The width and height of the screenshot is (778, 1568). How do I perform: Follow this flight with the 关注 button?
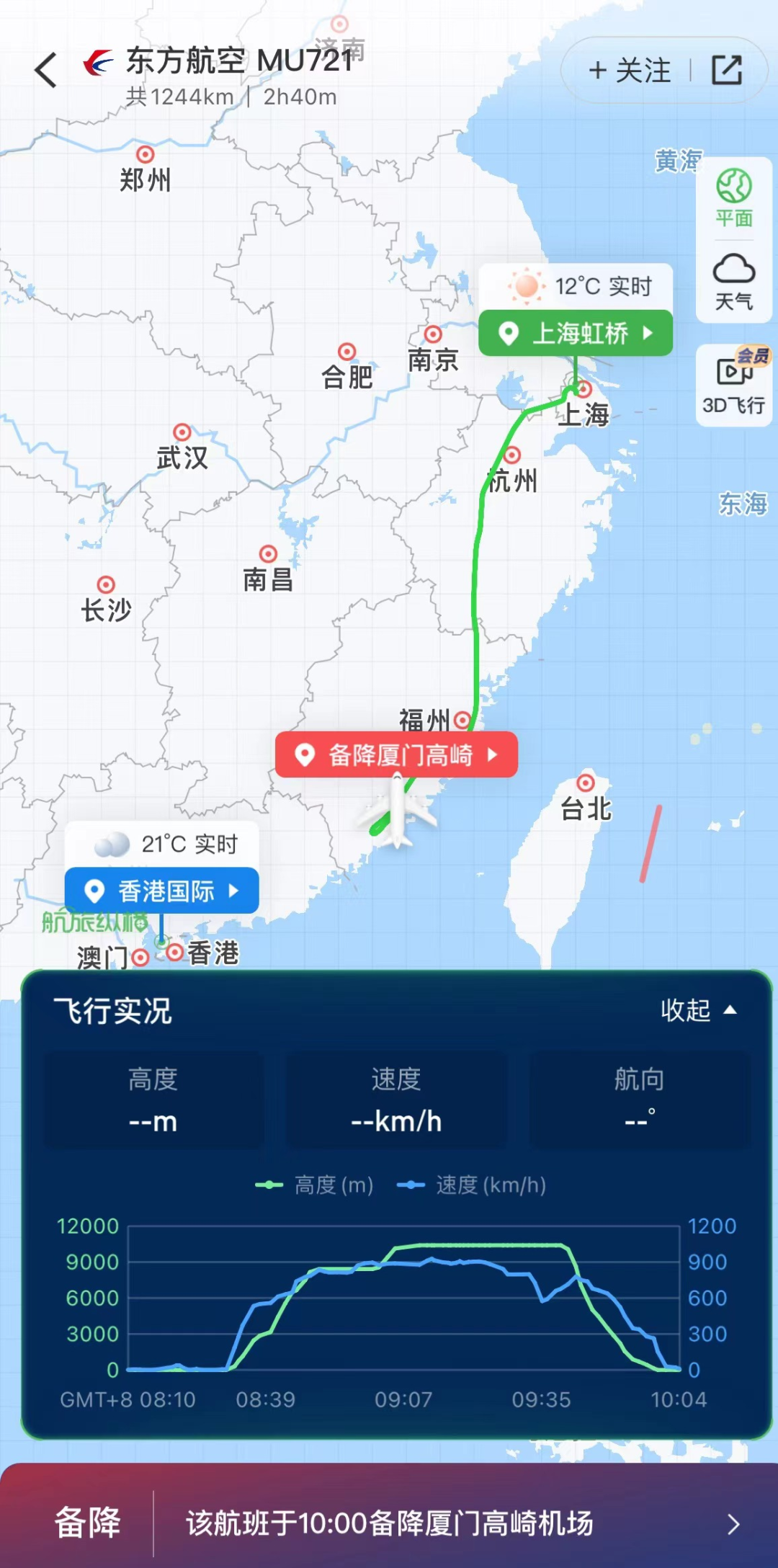coord(630,71)
